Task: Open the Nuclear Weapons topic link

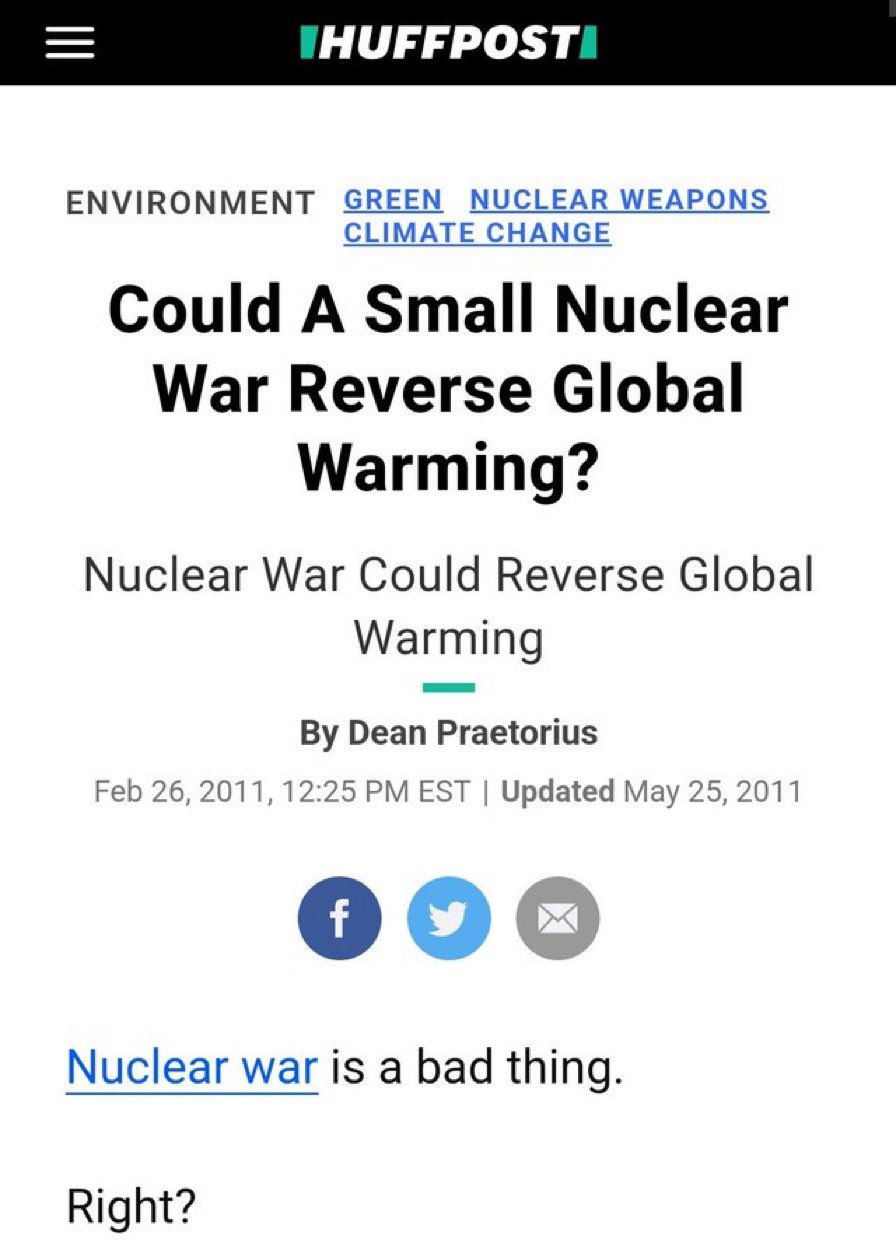Action: coord(619,200)
